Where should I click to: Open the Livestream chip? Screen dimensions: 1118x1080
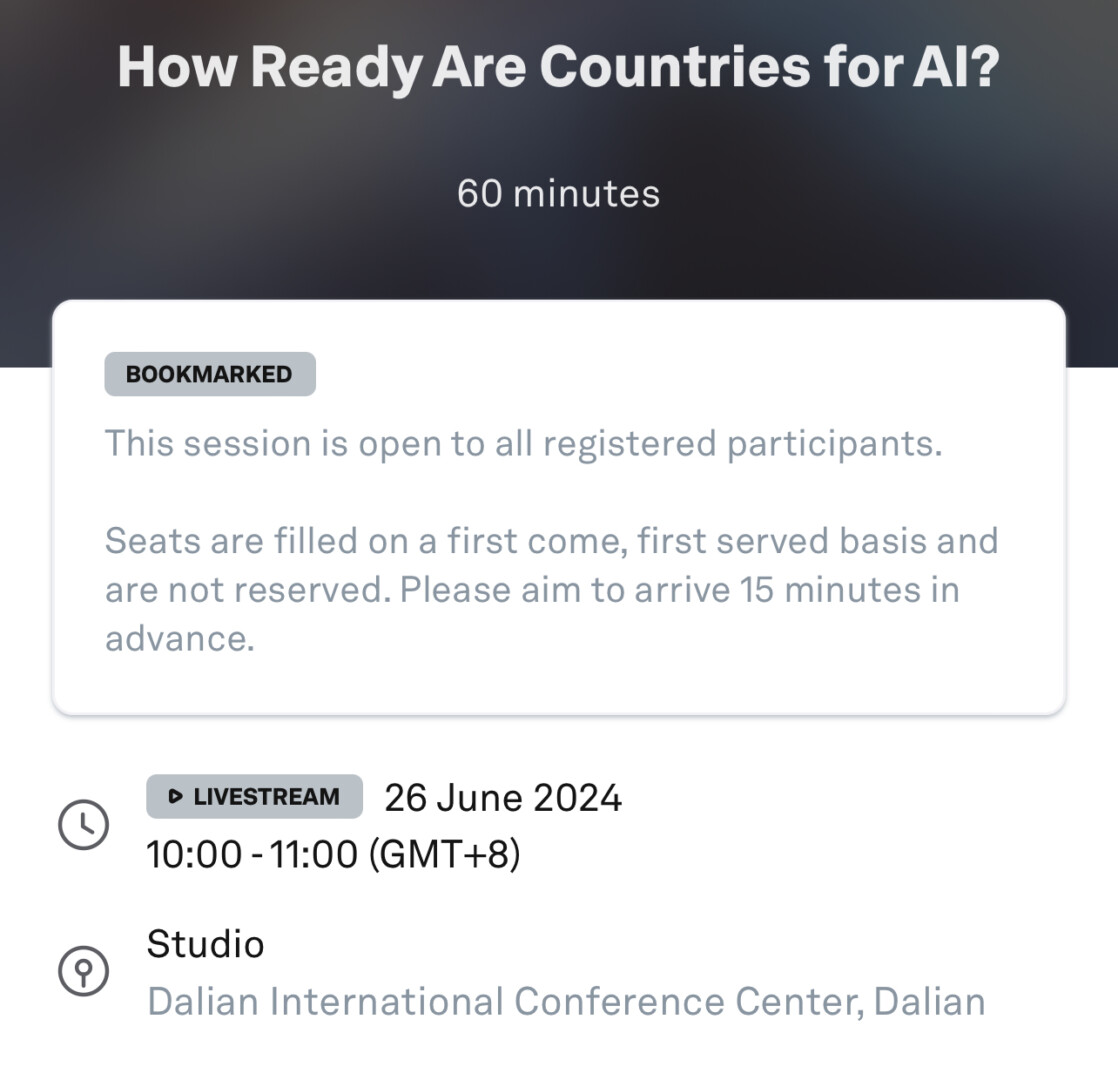tap(254, 797)
